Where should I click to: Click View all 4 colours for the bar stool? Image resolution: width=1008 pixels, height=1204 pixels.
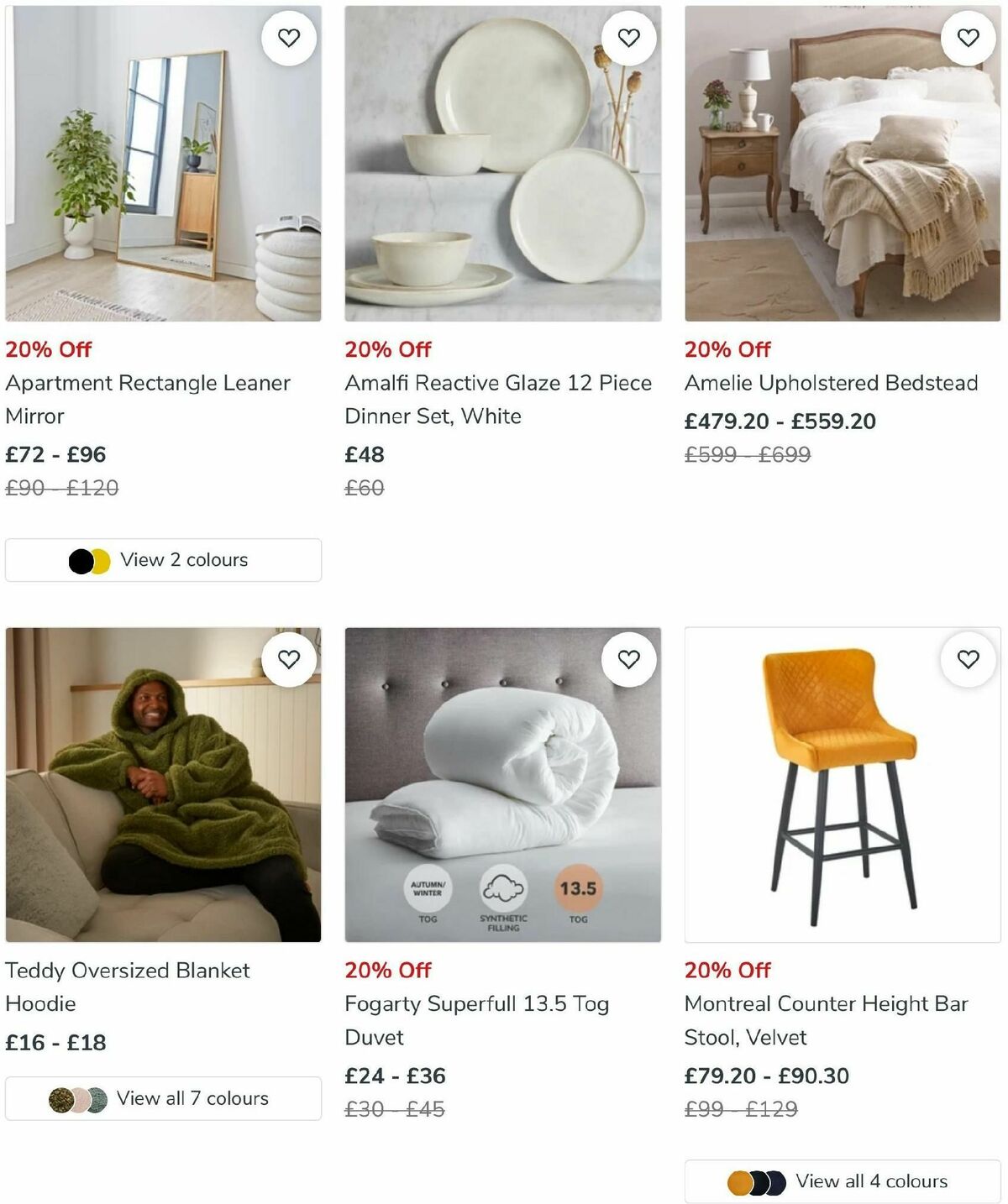tap(873, 1180)
